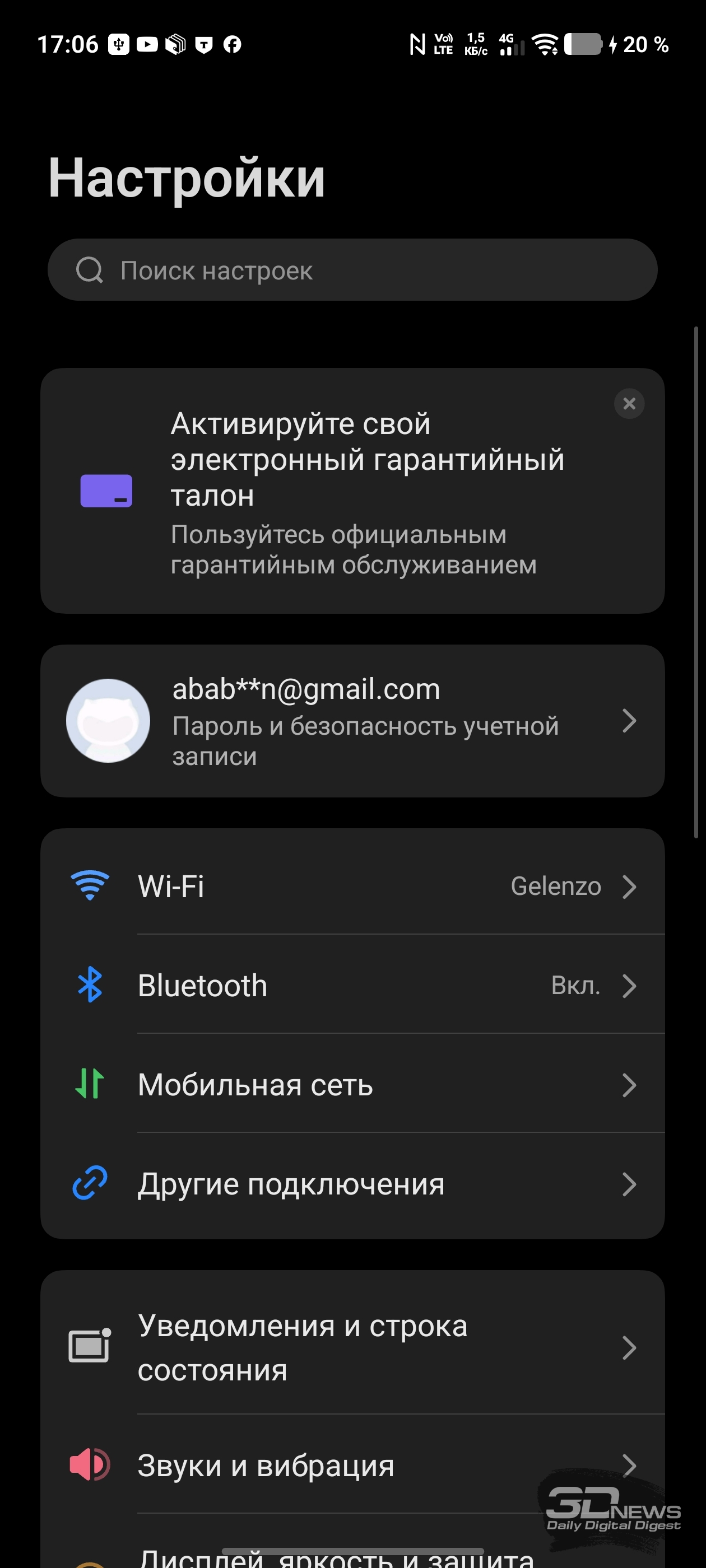Open Bluetooth settings
706x1568 pixels.
352,986
